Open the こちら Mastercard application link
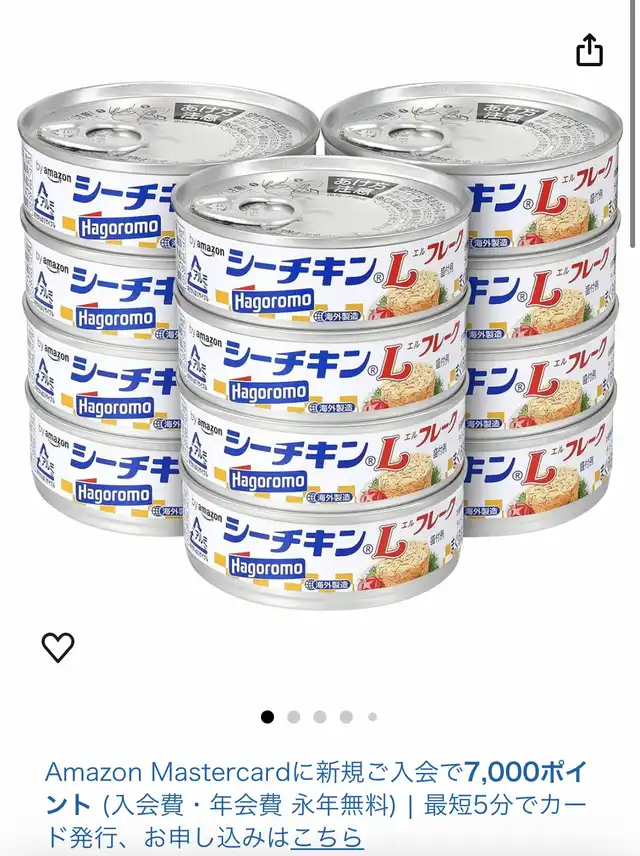640x856 pixels. [x=328, y=836]
